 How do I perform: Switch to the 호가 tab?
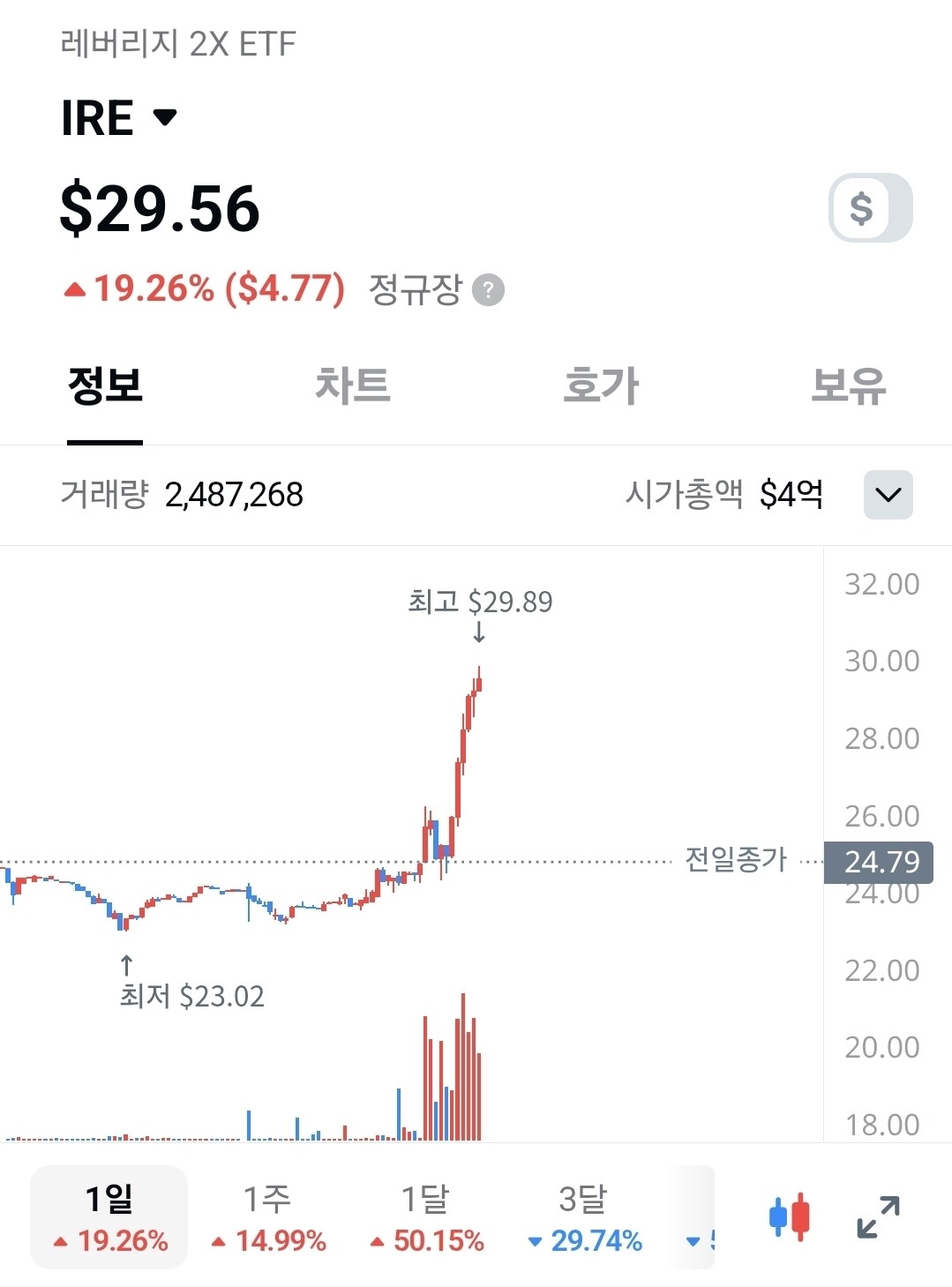601,385
